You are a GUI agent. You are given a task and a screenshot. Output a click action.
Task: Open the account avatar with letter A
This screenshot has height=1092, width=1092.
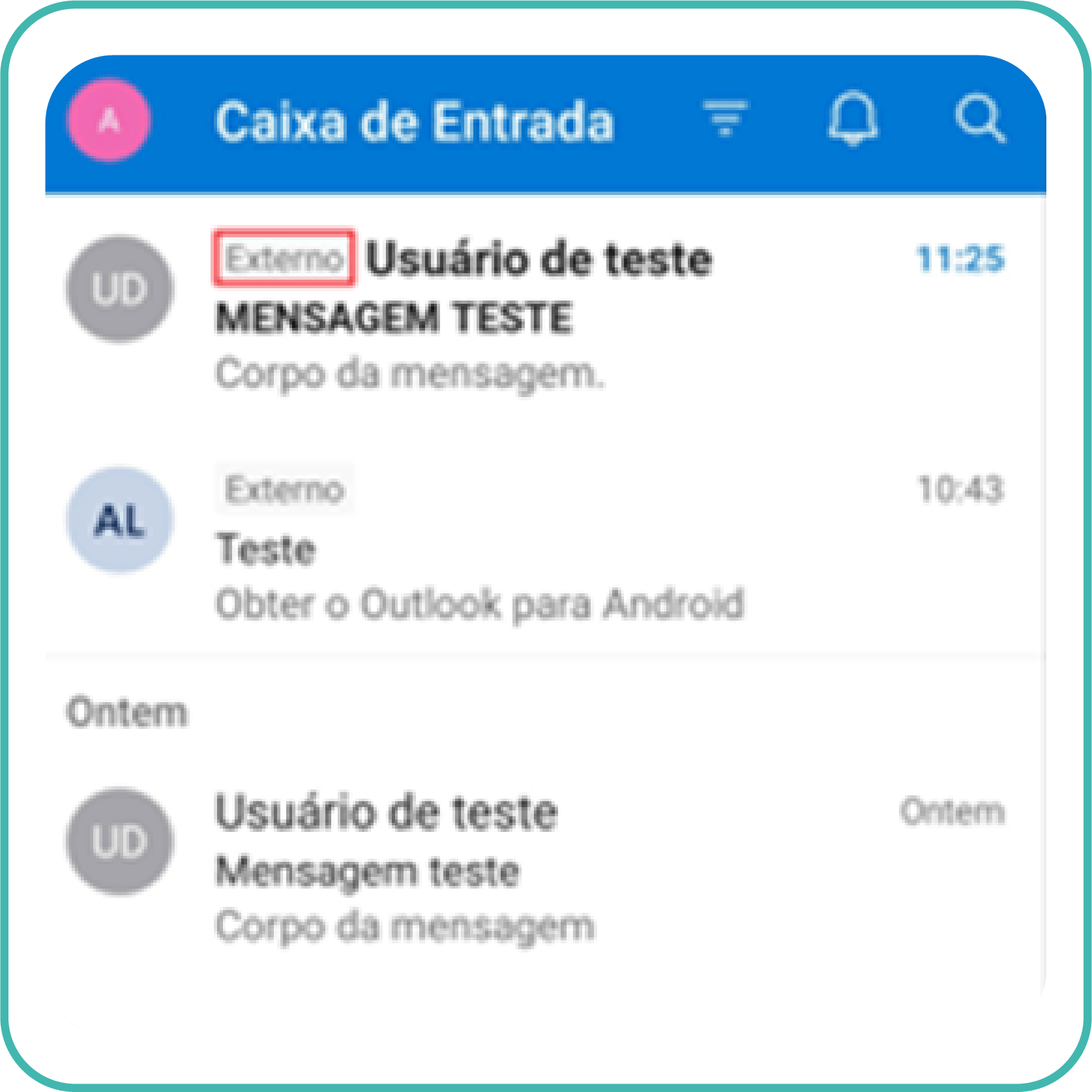tap(110, 121)
